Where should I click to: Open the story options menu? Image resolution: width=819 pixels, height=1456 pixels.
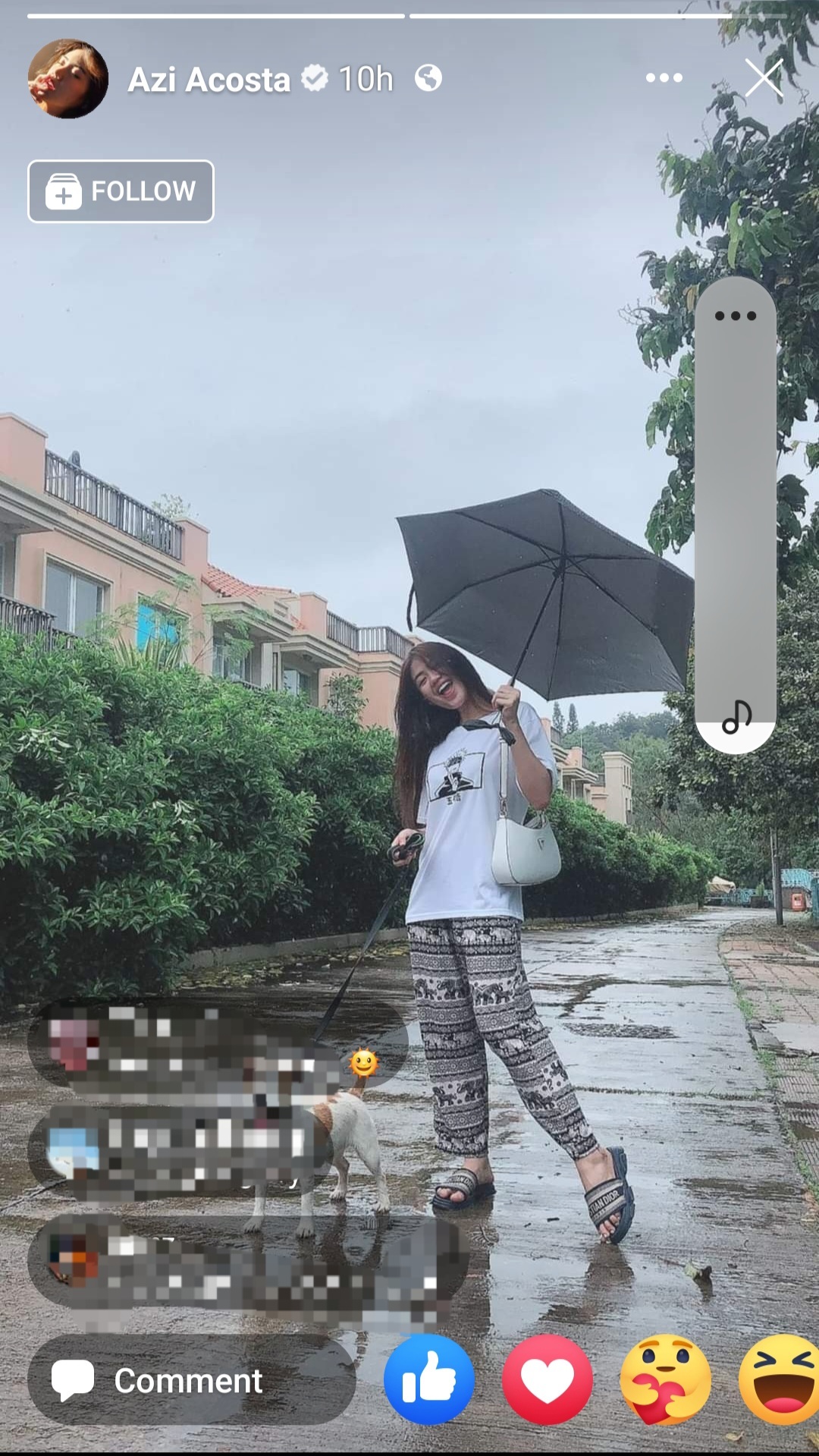click(x=664, y=77)
